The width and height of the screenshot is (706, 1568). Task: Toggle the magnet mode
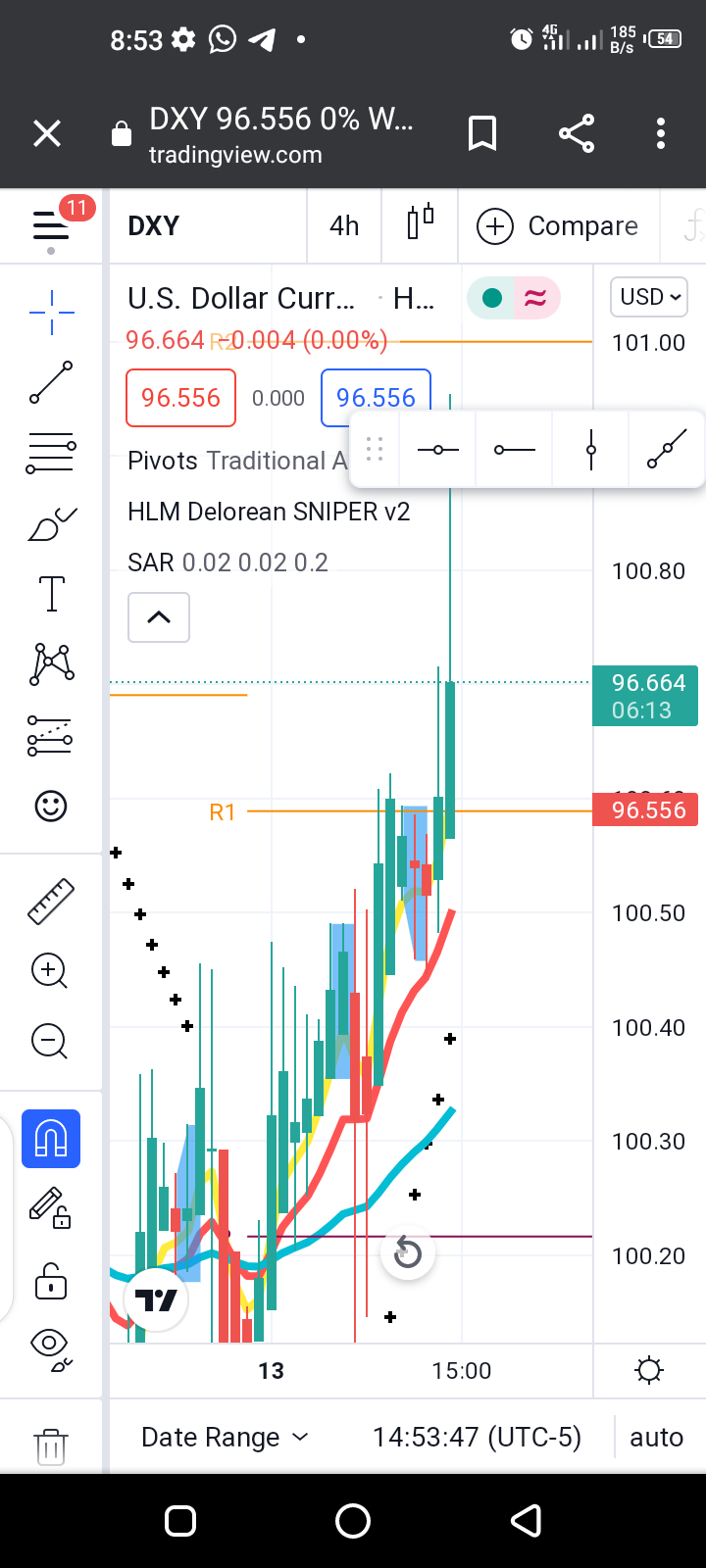click(51, 1139)
